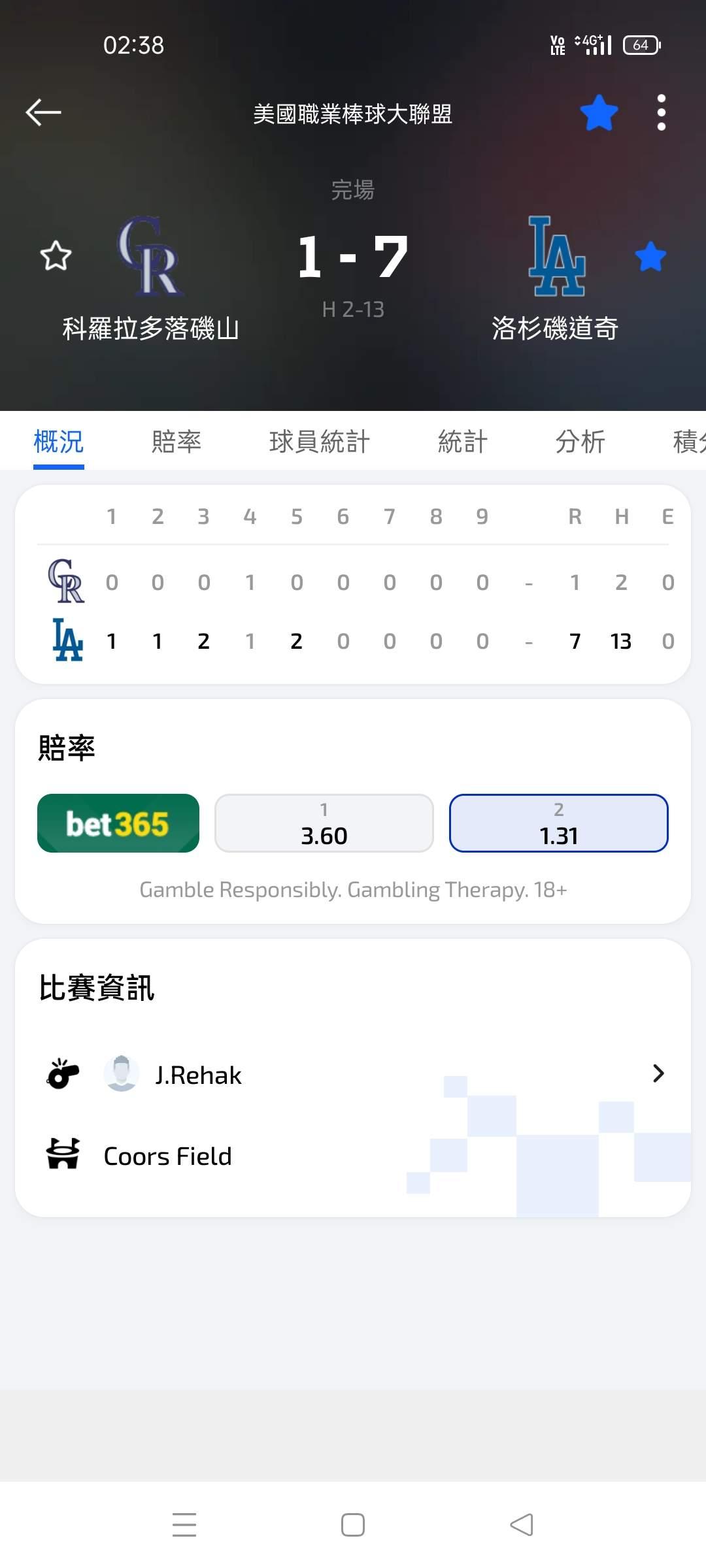This screenshot has width=706, height=1568.
Task: Open the bet365 bookmaker button
Action: click(x=118, y=823)
